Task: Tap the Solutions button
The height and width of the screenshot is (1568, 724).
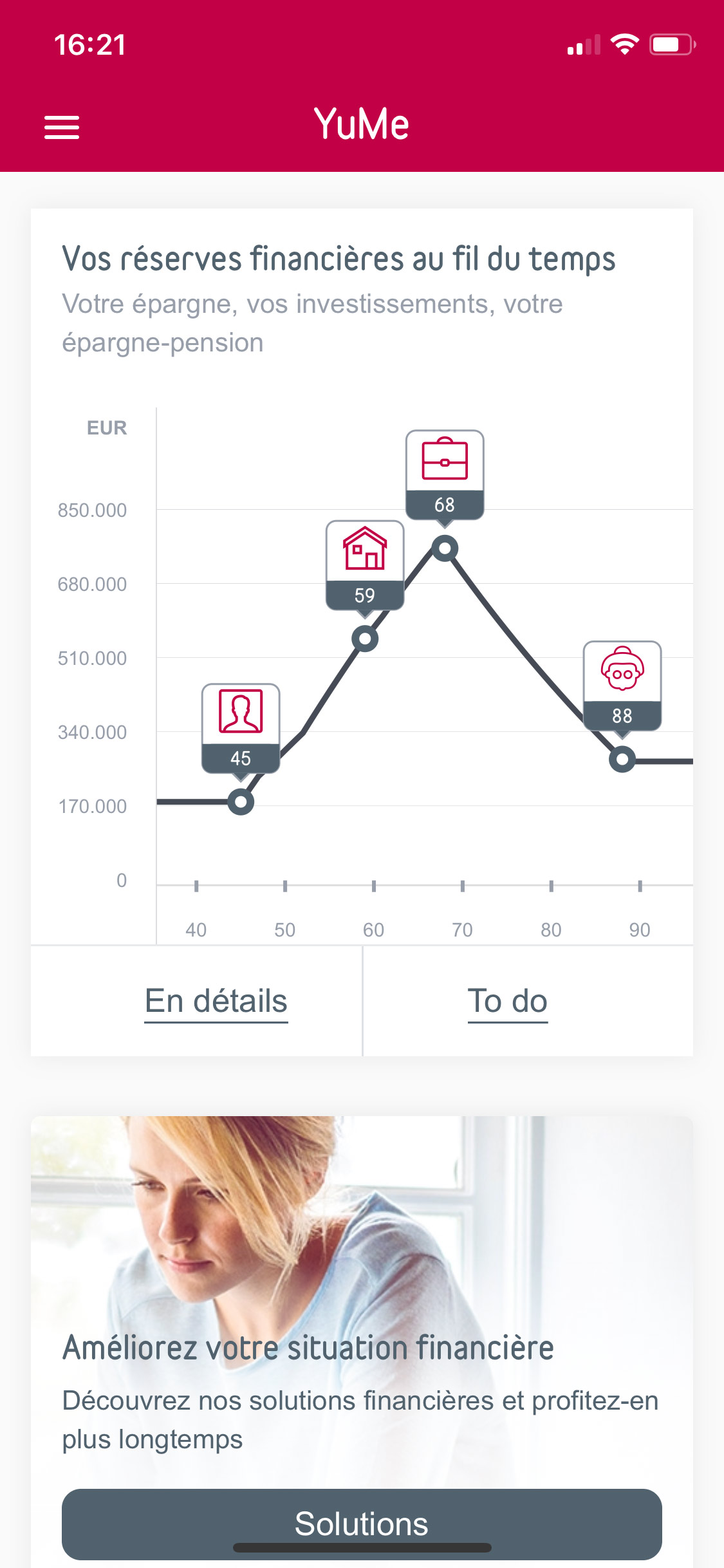Action: click(x=362, y=1523)
